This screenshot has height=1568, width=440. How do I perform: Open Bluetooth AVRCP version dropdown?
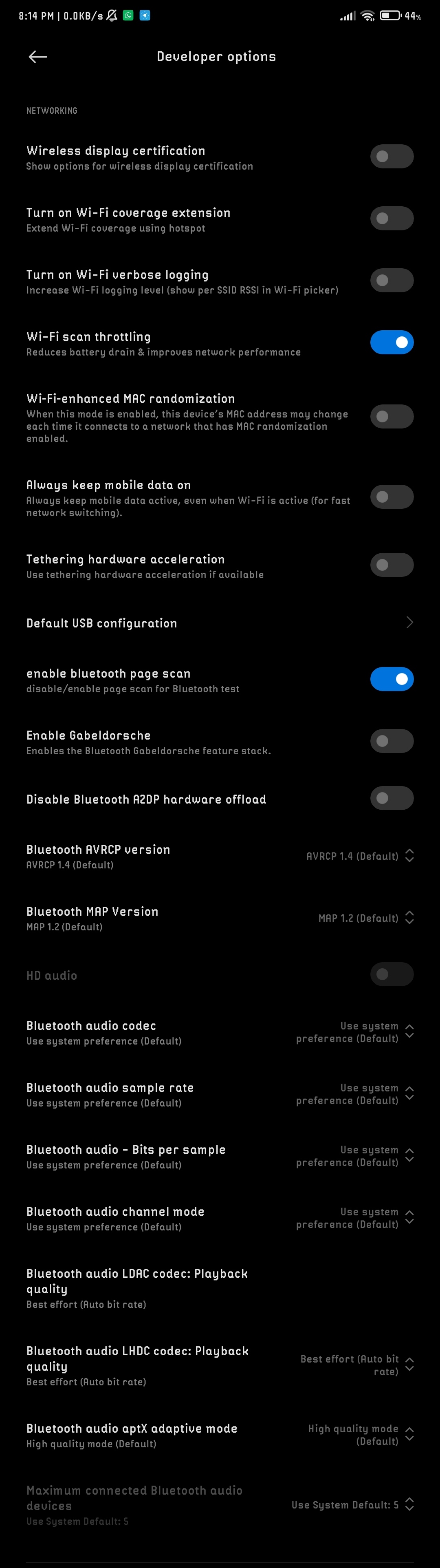pyautogui.click(x=359, y=856)
